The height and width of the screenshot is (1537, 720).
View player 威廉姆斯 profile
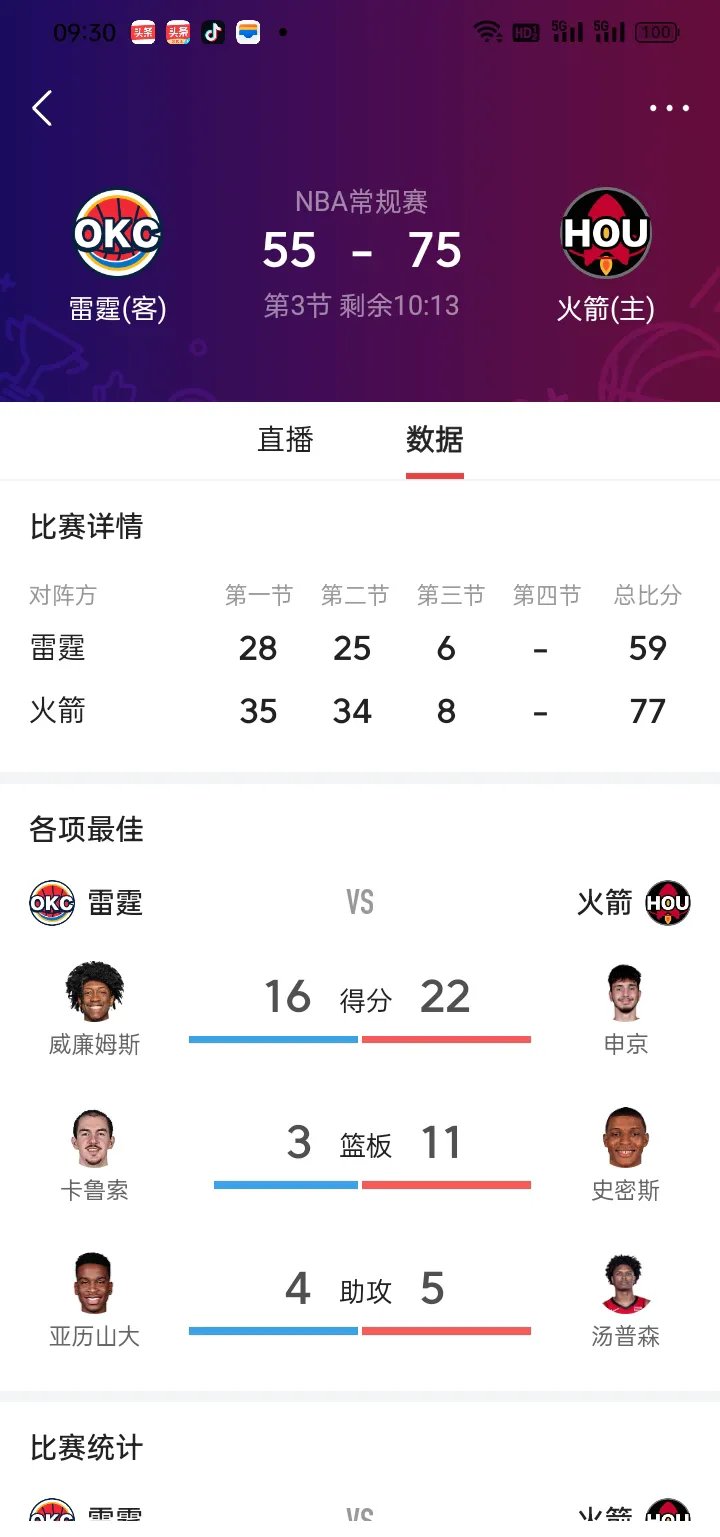(95, 991)
